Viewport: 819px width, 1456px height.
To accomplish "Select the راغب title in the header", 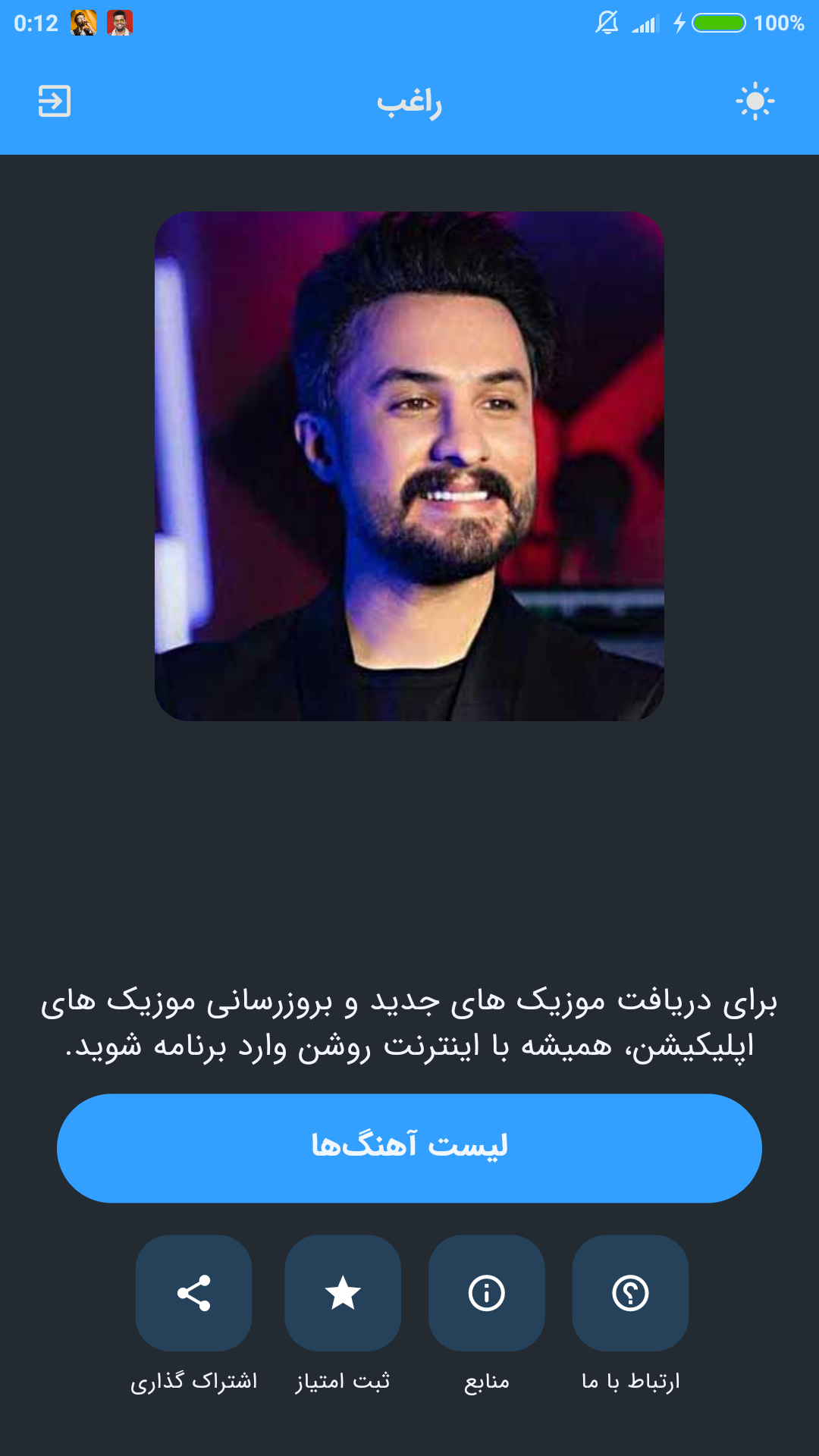I will coord(409,101).
